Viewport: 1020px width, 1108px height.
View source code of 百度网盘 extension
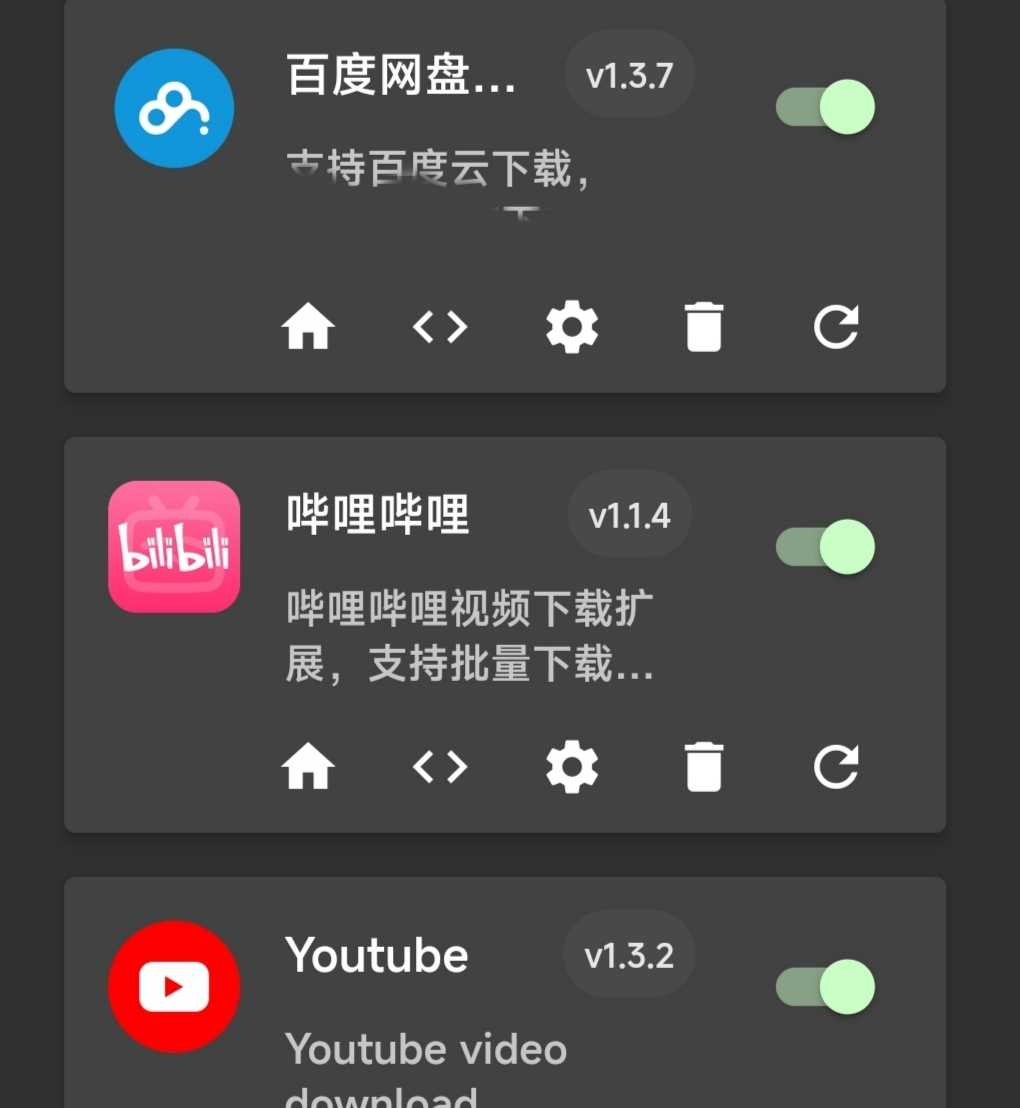[440, 326]
